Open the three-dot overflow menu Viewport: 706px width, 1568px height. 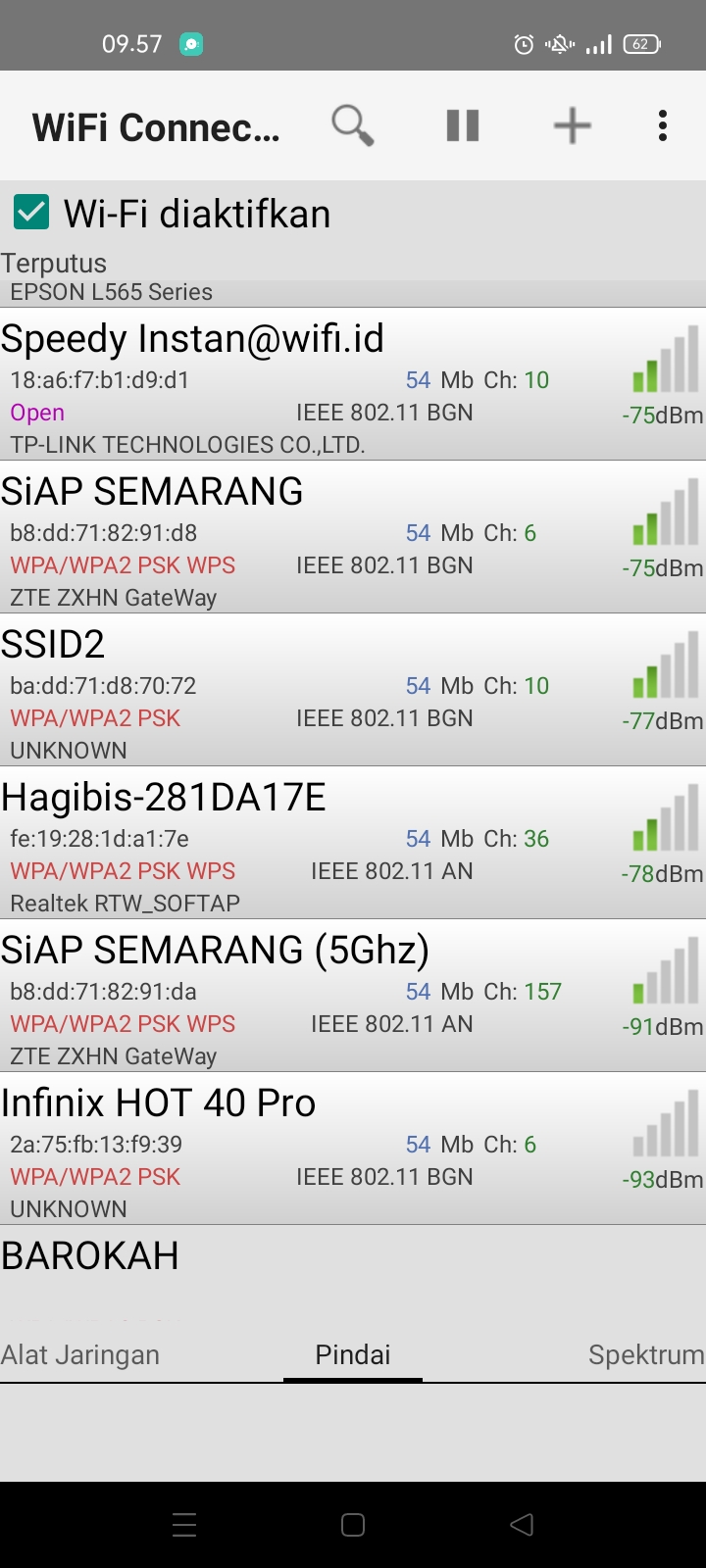click(663, 125)
